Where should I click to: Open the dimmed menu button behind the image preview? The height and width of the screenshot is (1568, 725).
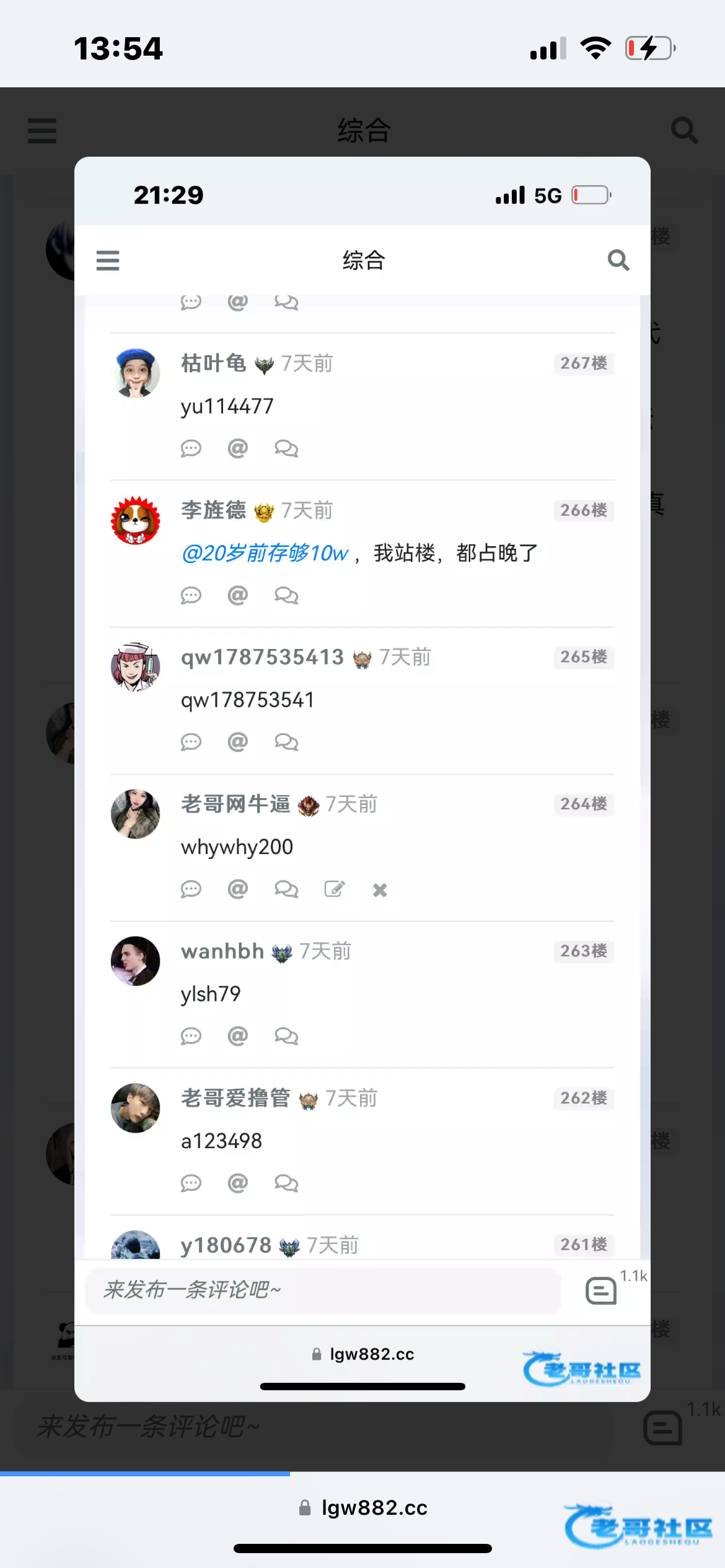click(x=42, y=131)
